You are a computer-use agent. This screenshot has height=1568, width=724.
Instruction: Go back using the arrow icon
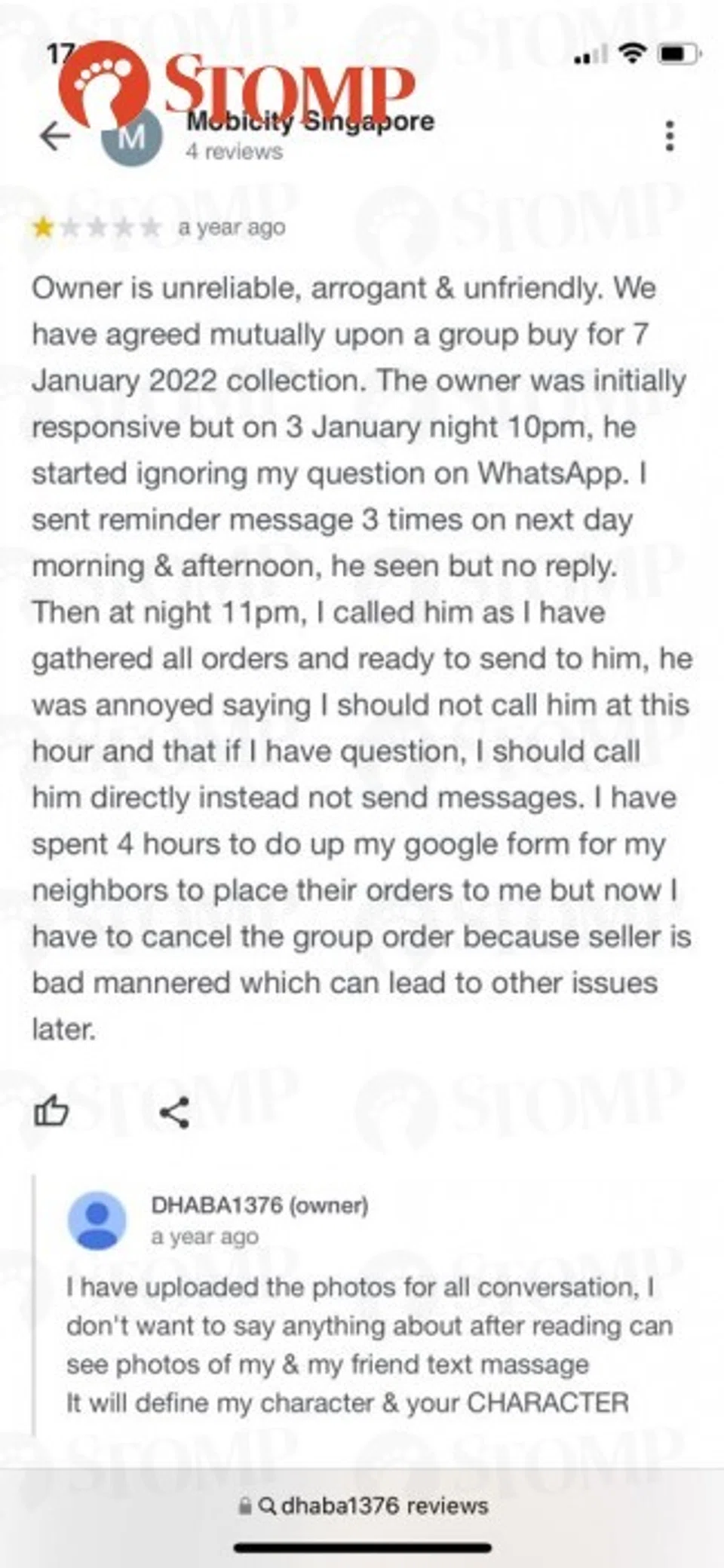[55, 136]
